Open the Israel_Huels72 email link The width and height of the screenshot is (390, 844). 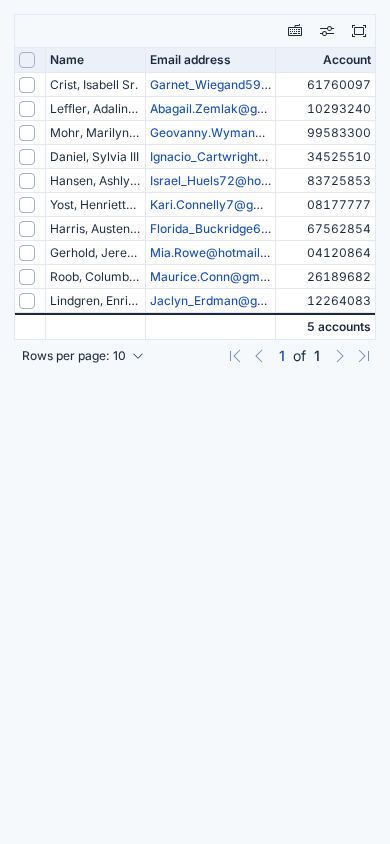[x=210, y=181]
